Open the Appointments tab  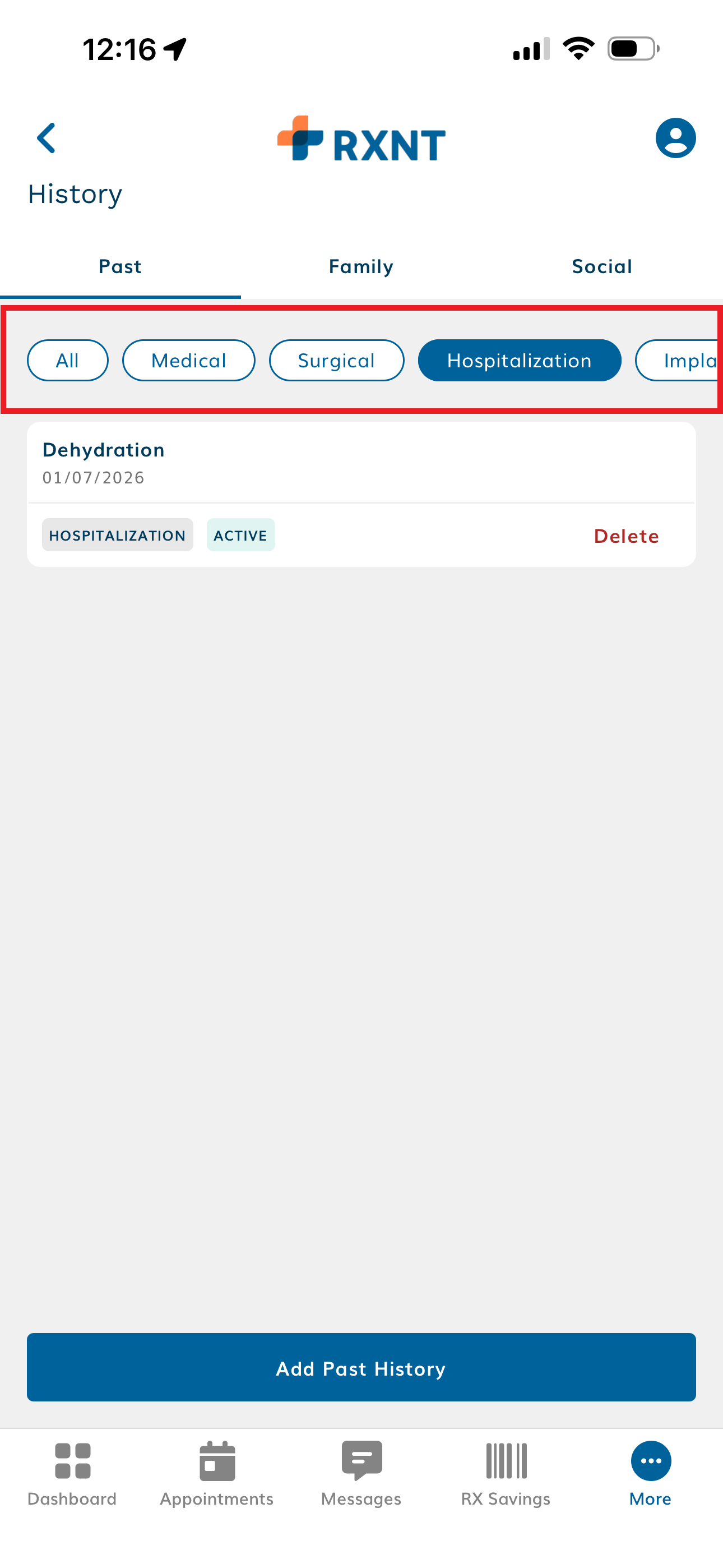(x=217, y=1473)
